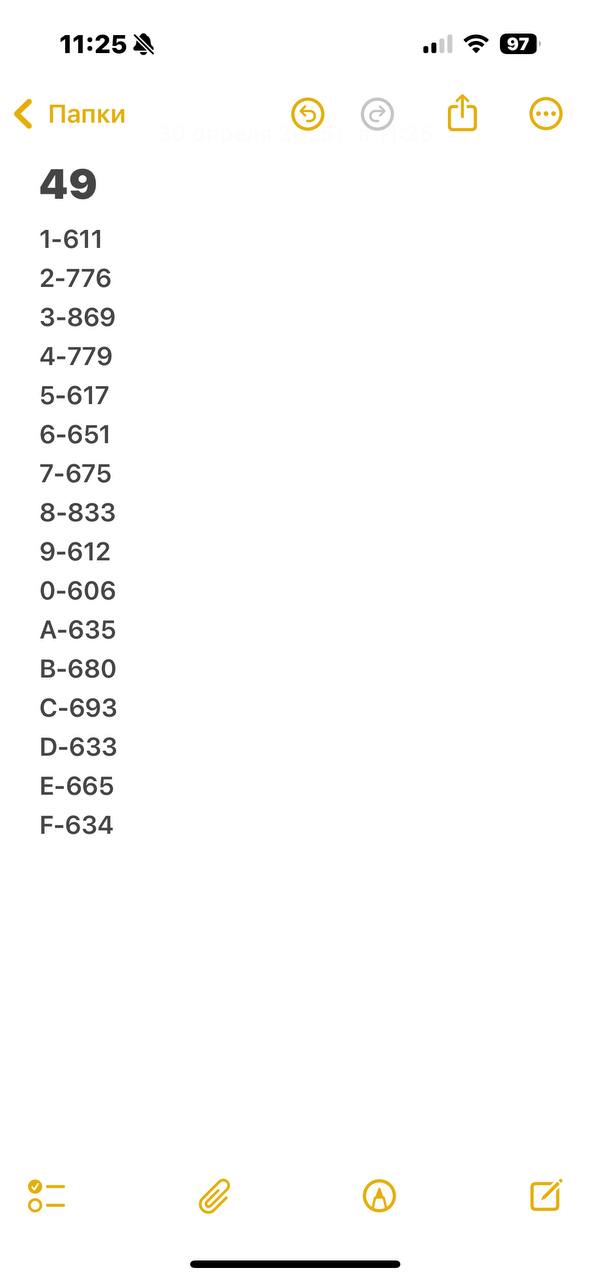Open the more options menu
This screenshot has width=590, height=1280.
coord(546,114)
